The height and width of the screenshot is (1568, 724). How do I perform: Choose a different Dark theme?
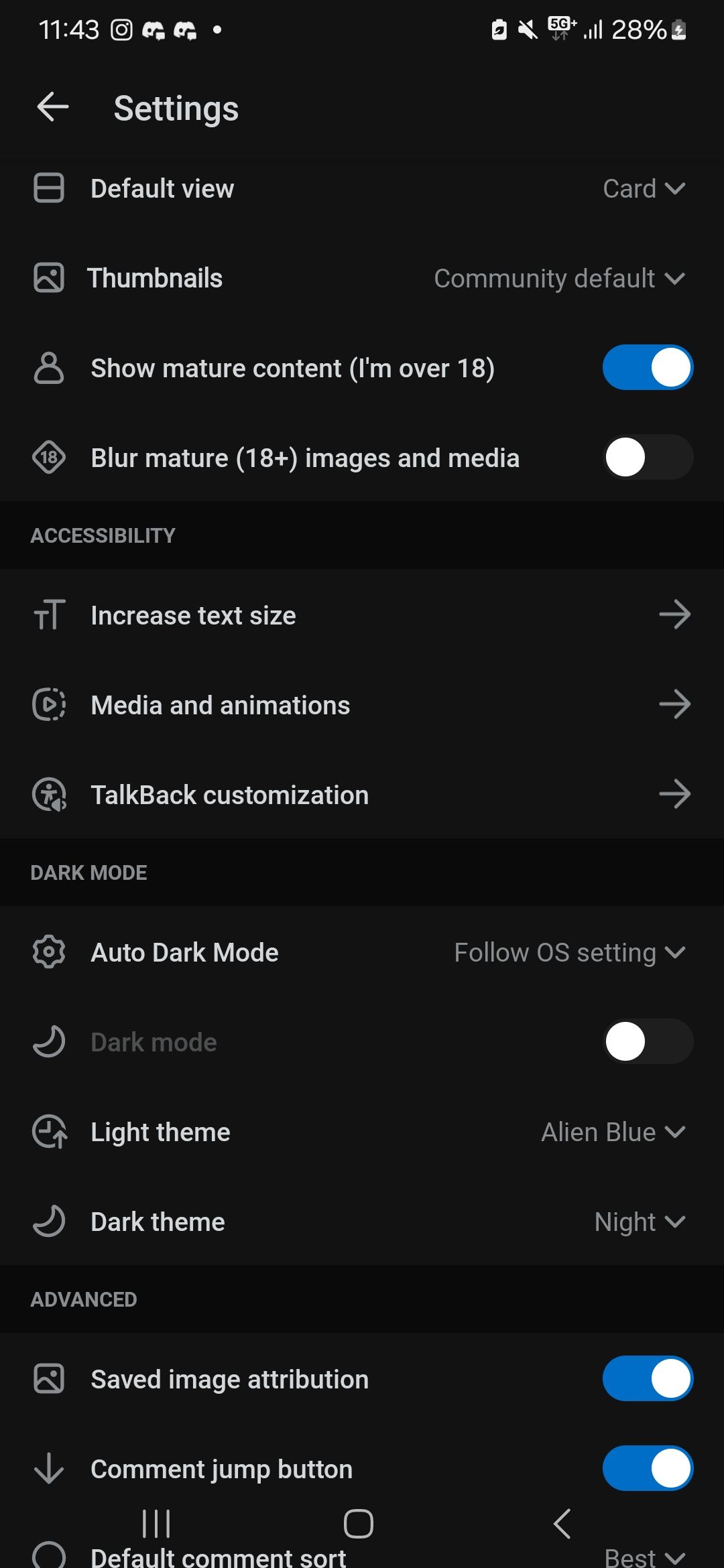pyautogui.click(x=640, y=1222)
